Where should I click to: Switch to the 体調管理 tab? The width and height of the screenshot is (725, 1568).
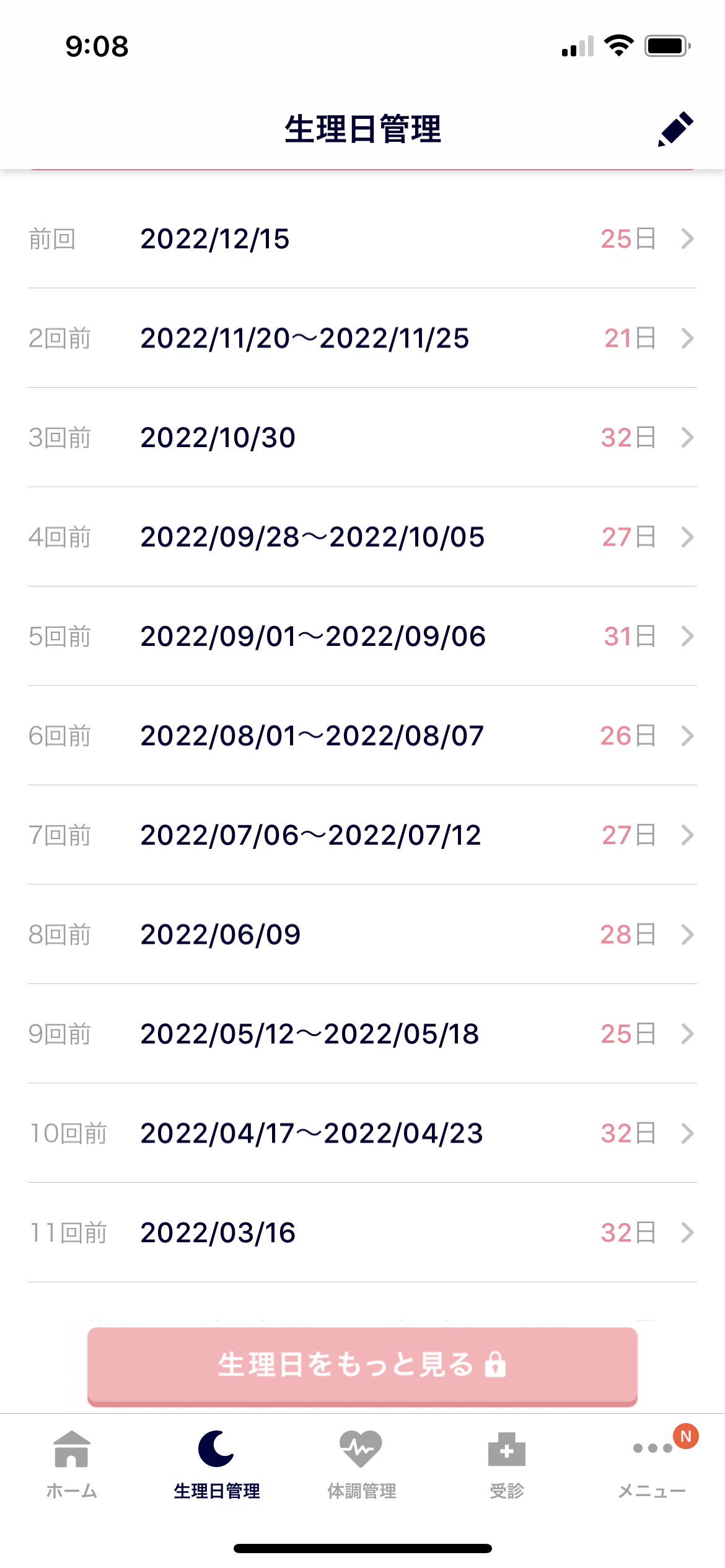coord(362,1465)
